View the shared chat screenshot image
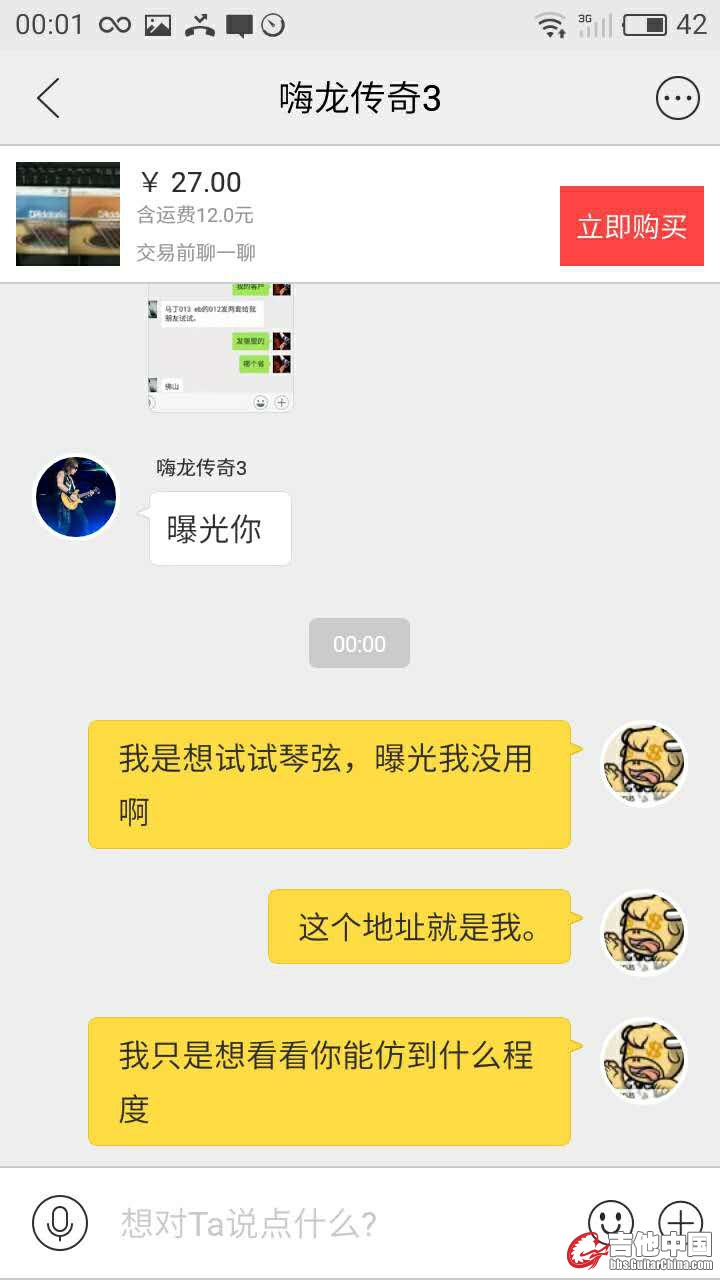Viewport: 720px width, 1280px height. point(221,348)
